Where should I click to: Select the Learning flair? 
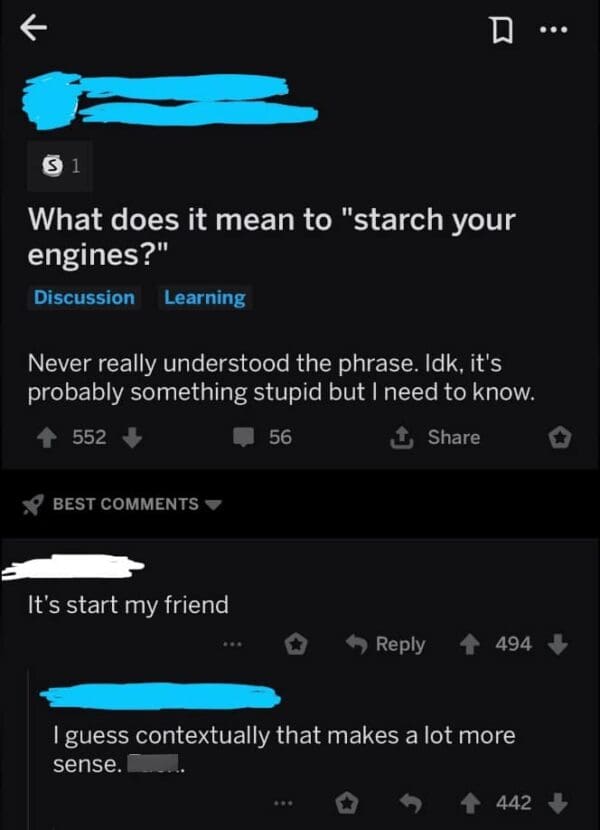(204, 297)
